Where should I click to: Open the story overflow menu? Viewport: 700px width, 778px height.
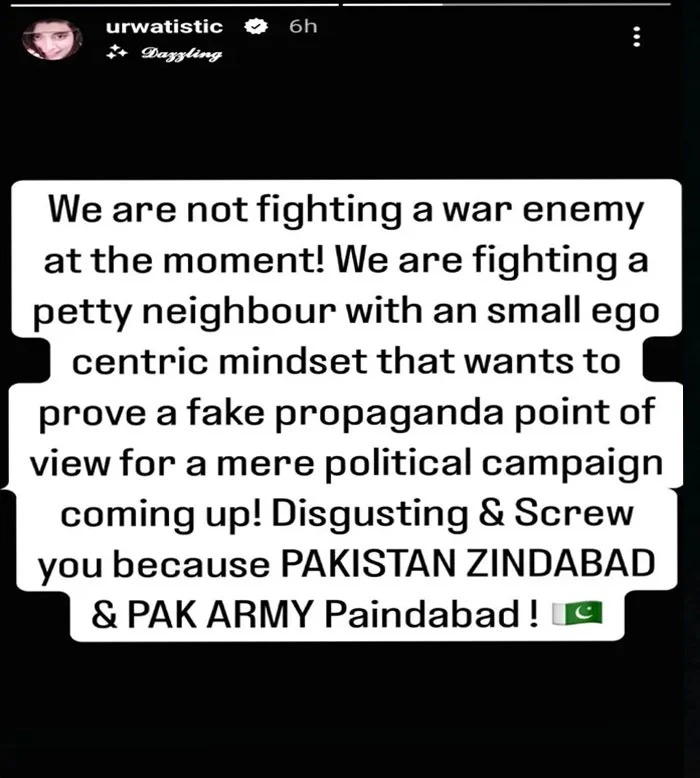(636, 38)
